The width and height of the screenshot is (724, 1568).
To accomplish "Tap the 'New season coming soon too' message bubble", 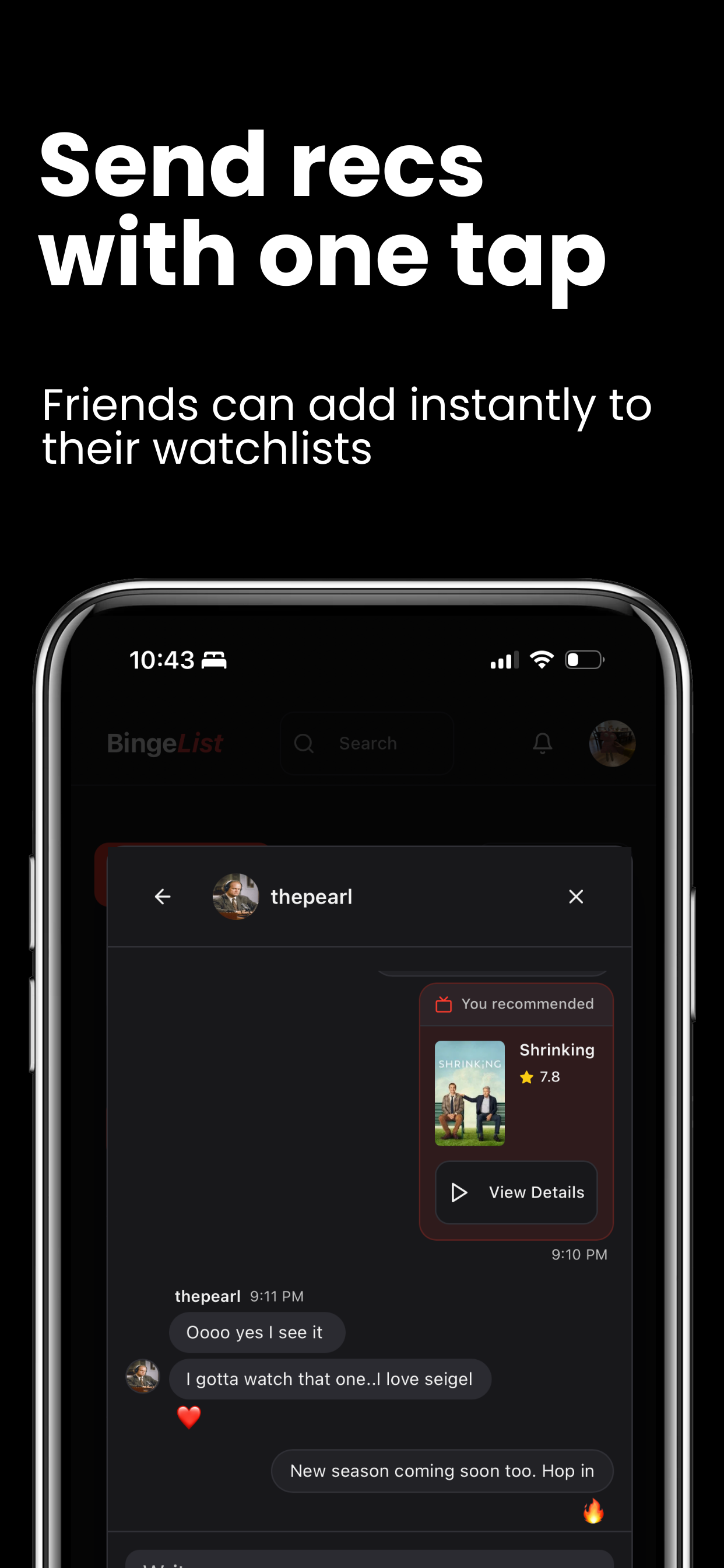I will click(442, 1471).
